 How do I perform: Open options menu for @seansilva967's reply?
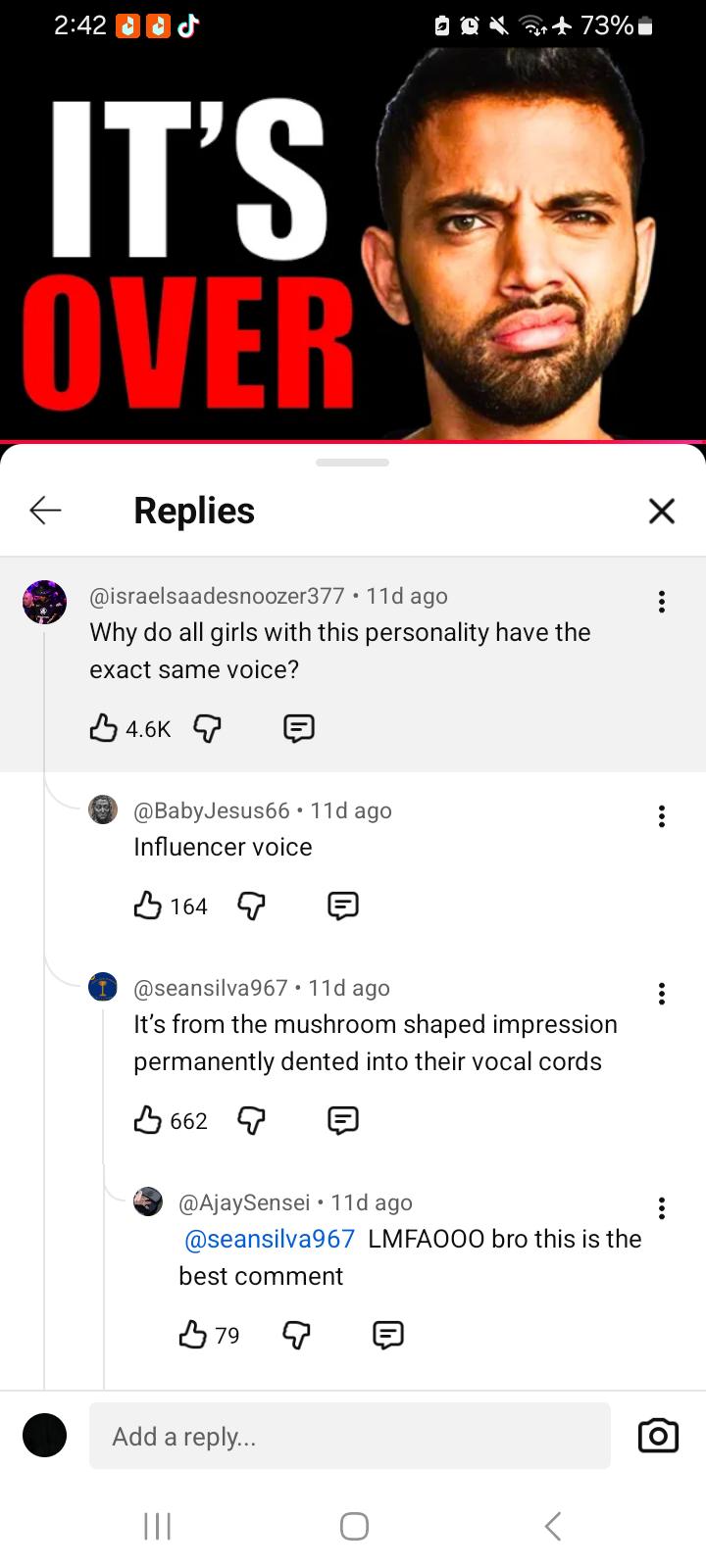click(x=662, y=994)
